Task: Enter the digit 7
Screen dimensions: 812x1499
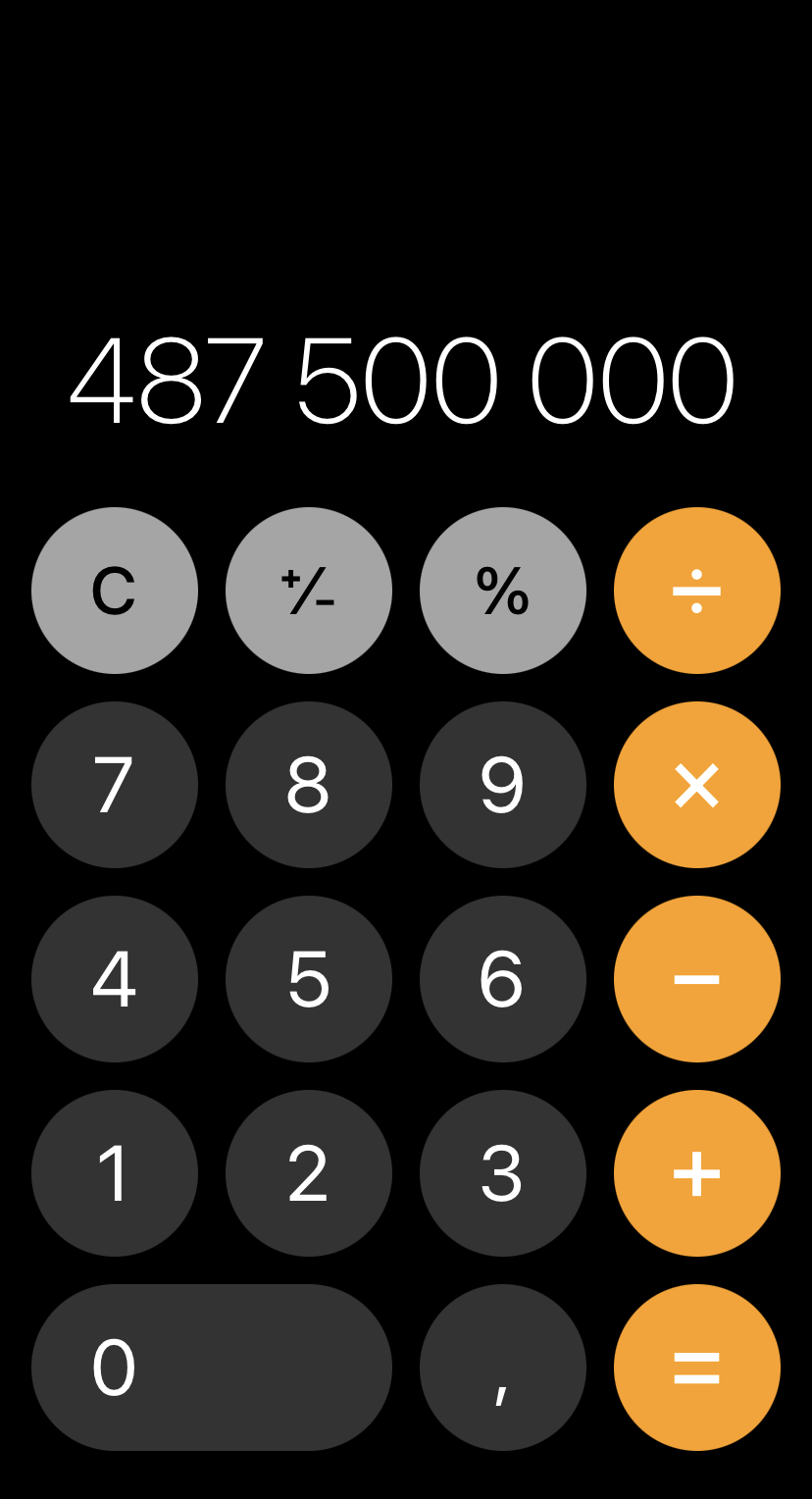Action: 115,785
